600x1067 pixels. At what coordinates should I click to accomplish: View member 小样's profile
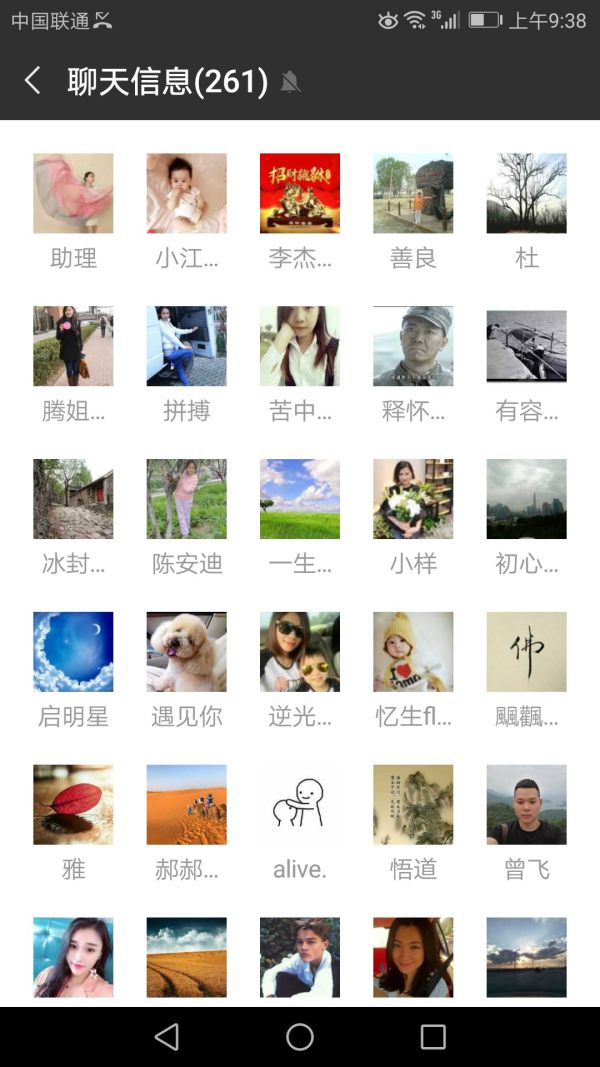point(413,499)
